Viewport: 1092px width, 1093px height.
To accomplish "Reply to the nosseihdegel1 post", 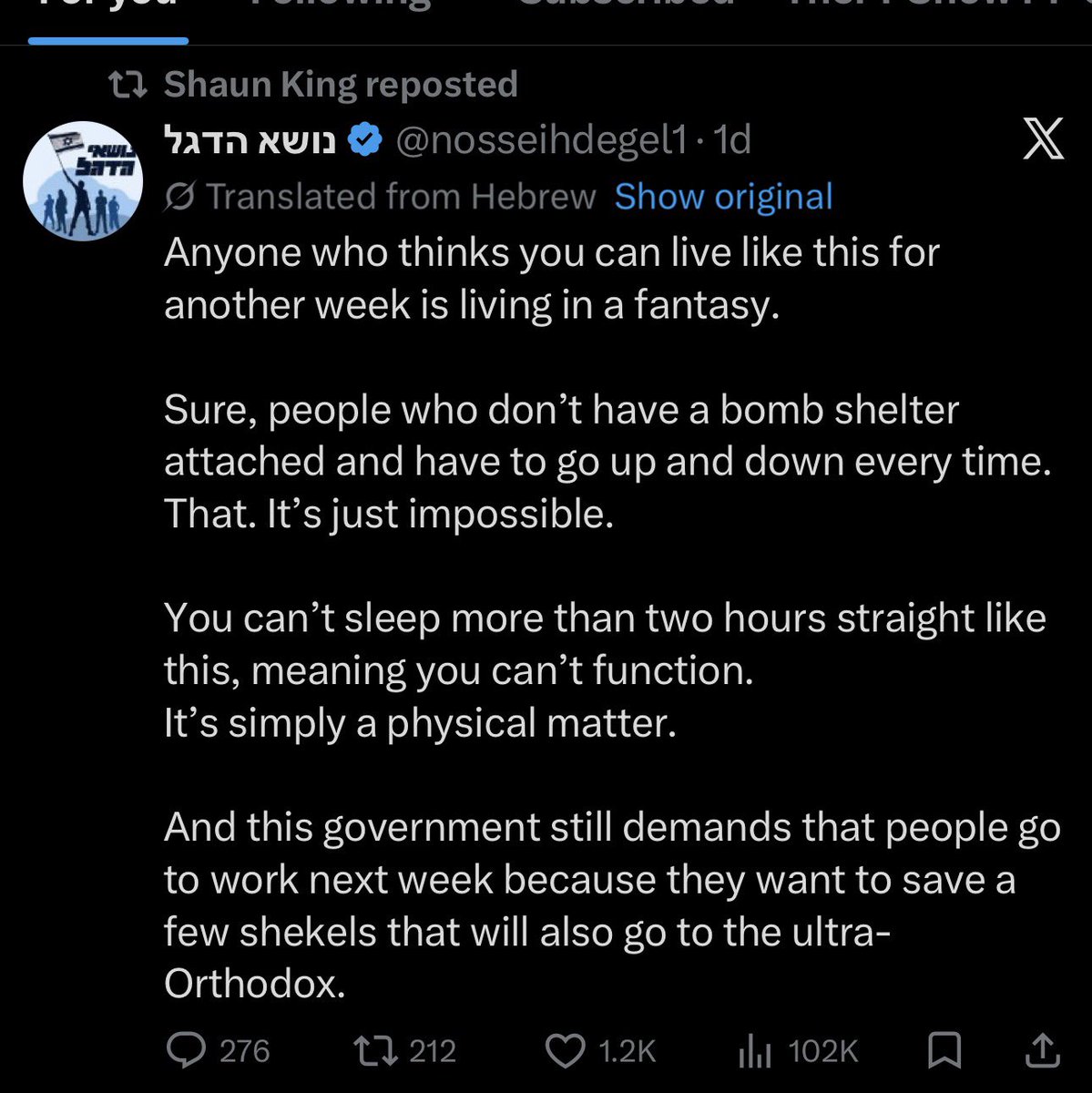I will [x=188, y=1050].
